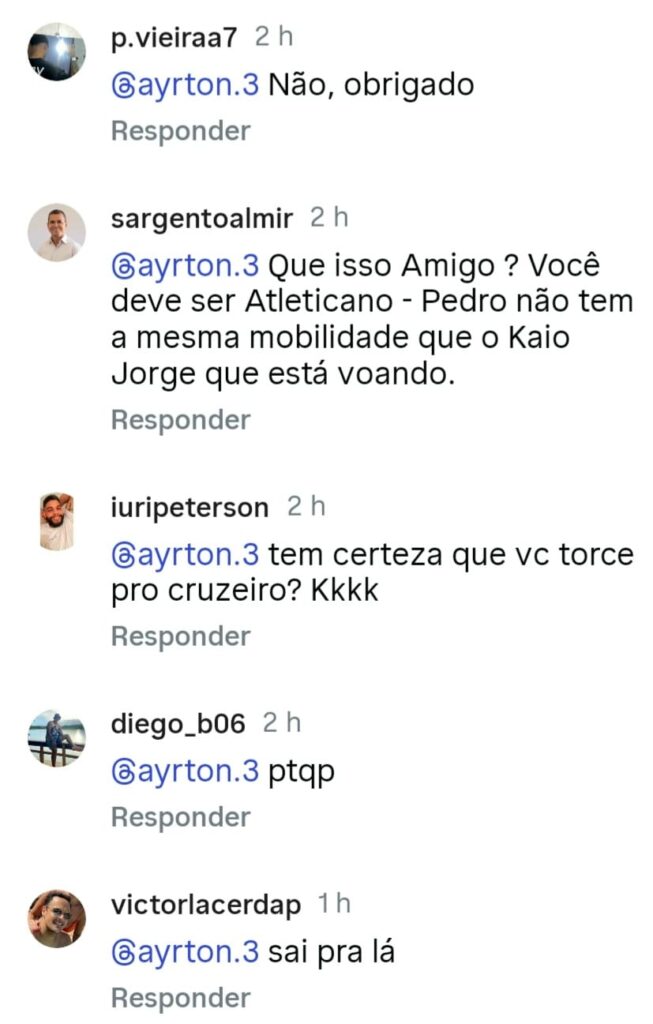Open sargentoalmir's profile picture
This screenshot has height=1024, width=653.
click(56, 233)
